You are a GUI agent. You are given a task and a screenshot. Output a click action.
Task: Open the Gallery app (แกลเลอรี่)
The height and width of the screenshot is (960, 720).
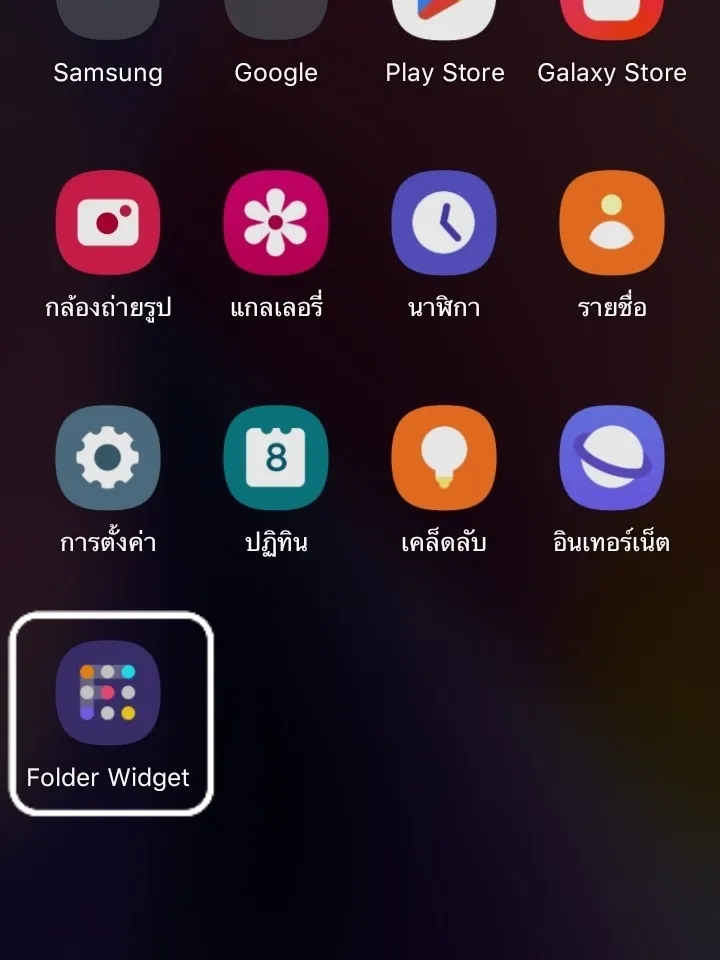(x=276, y=224)
